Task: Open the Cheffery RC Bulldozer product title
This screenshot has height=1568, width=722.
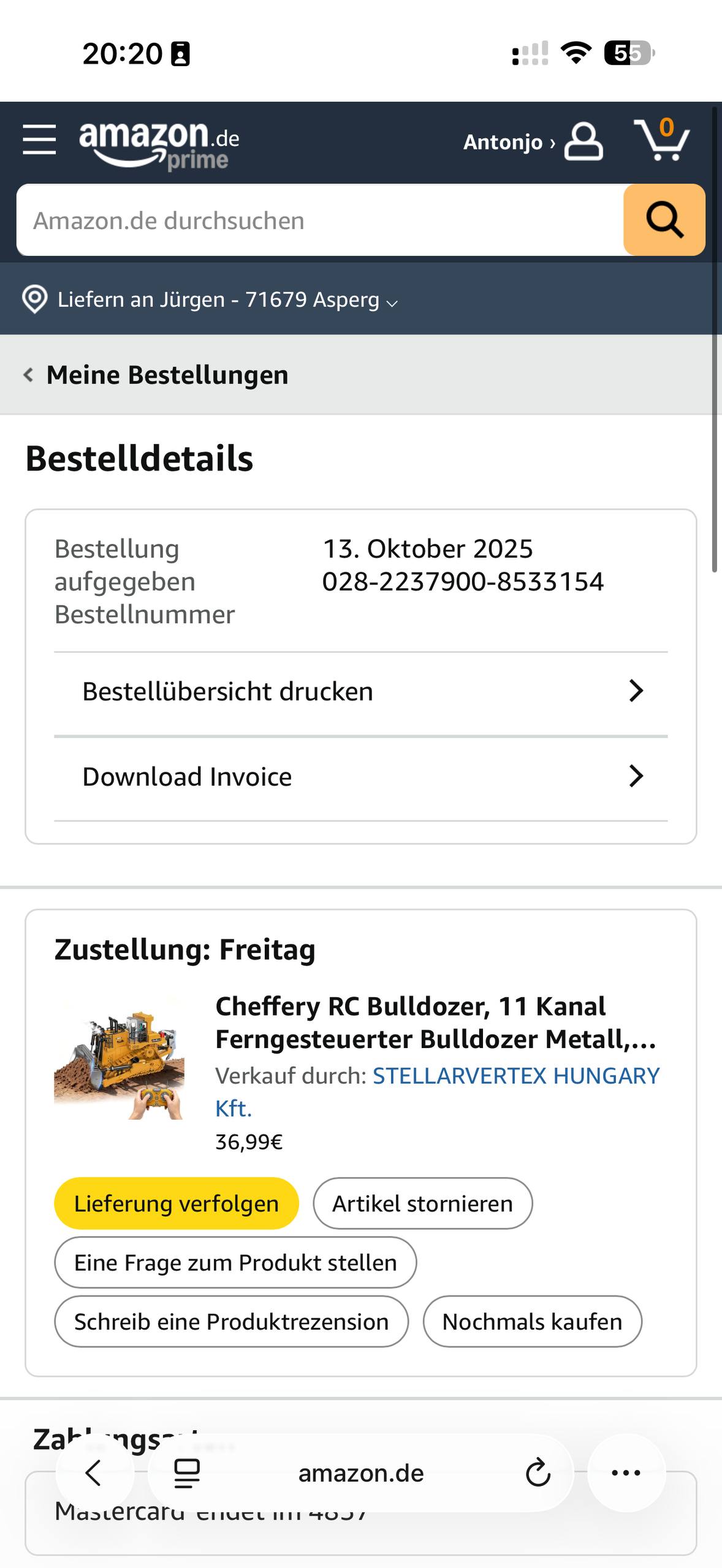Action: tap(436, 1022)
